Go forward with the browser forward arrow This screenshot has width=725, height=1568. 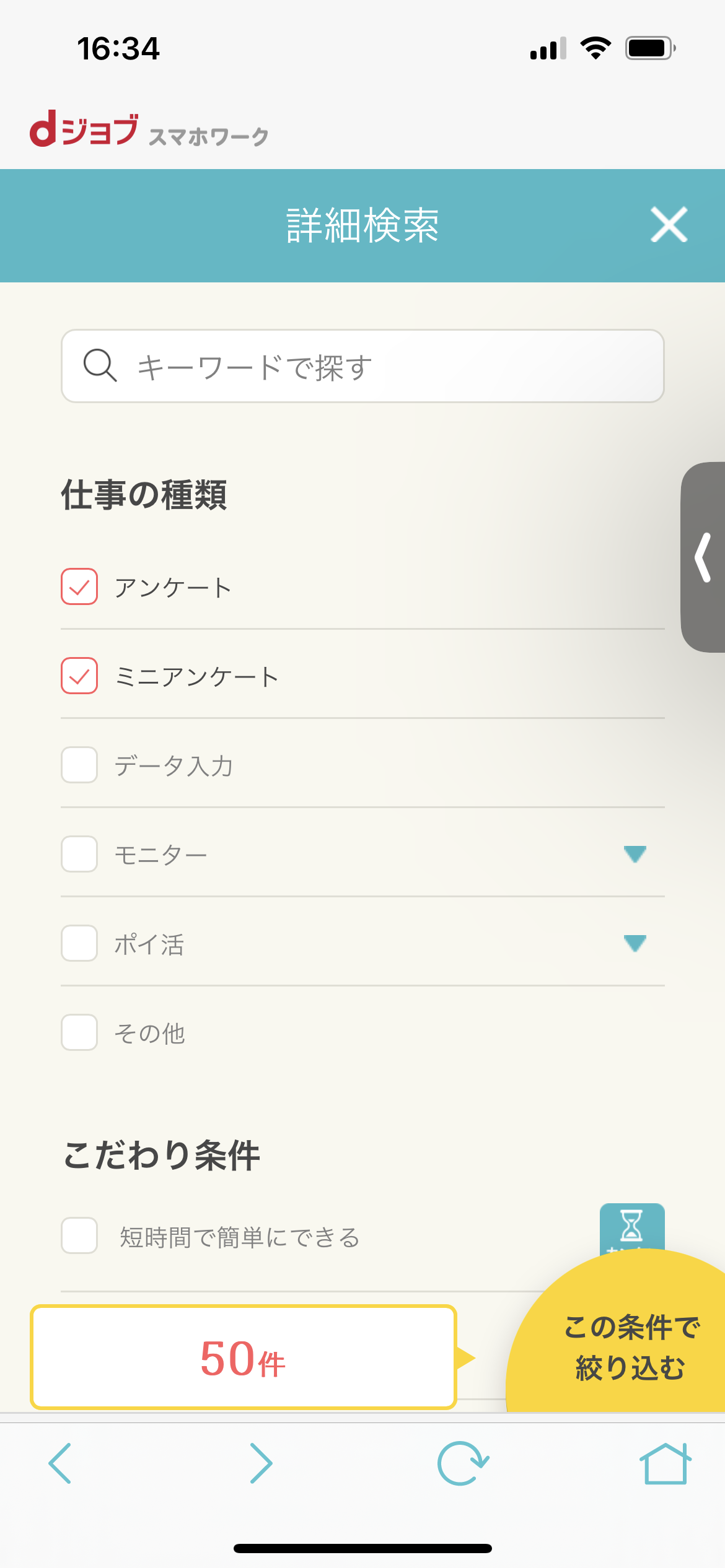click(x=261, y=1463)
